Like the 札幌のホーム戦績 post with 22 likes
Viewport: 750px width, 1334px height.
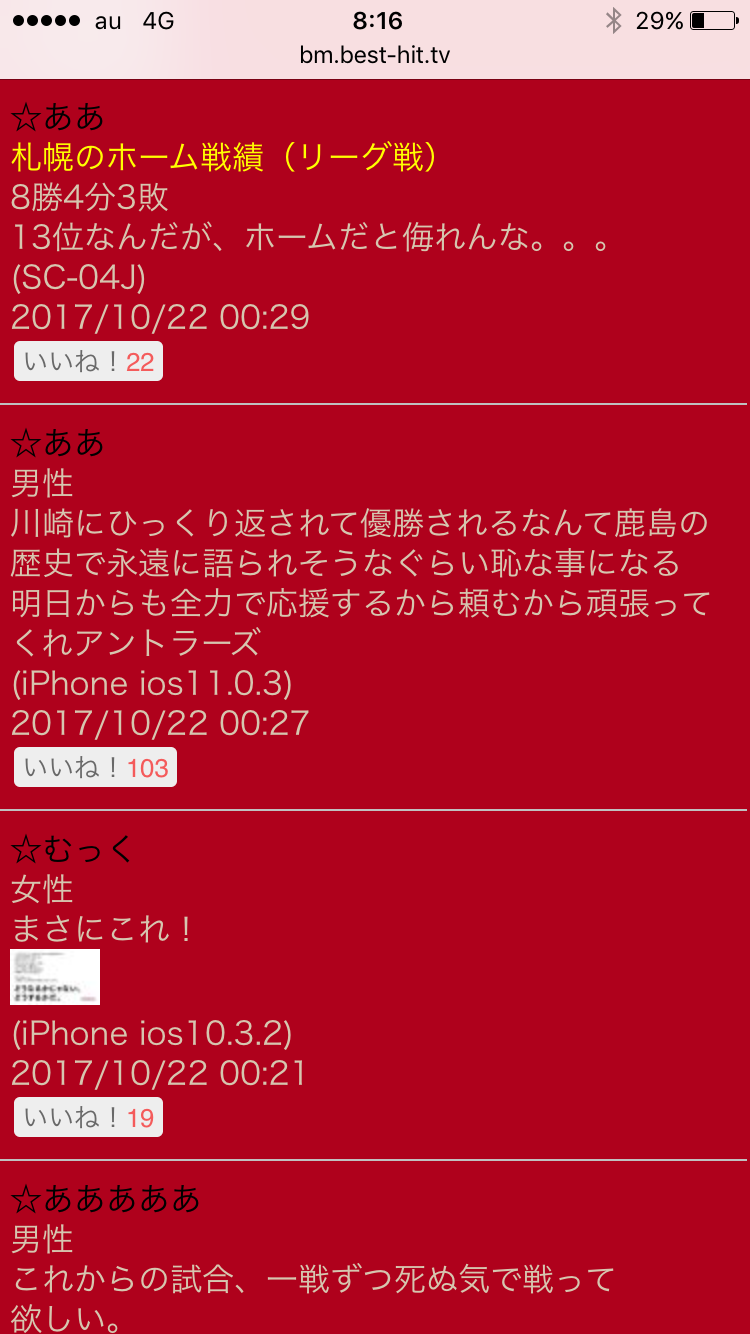[x=88, y=361]
